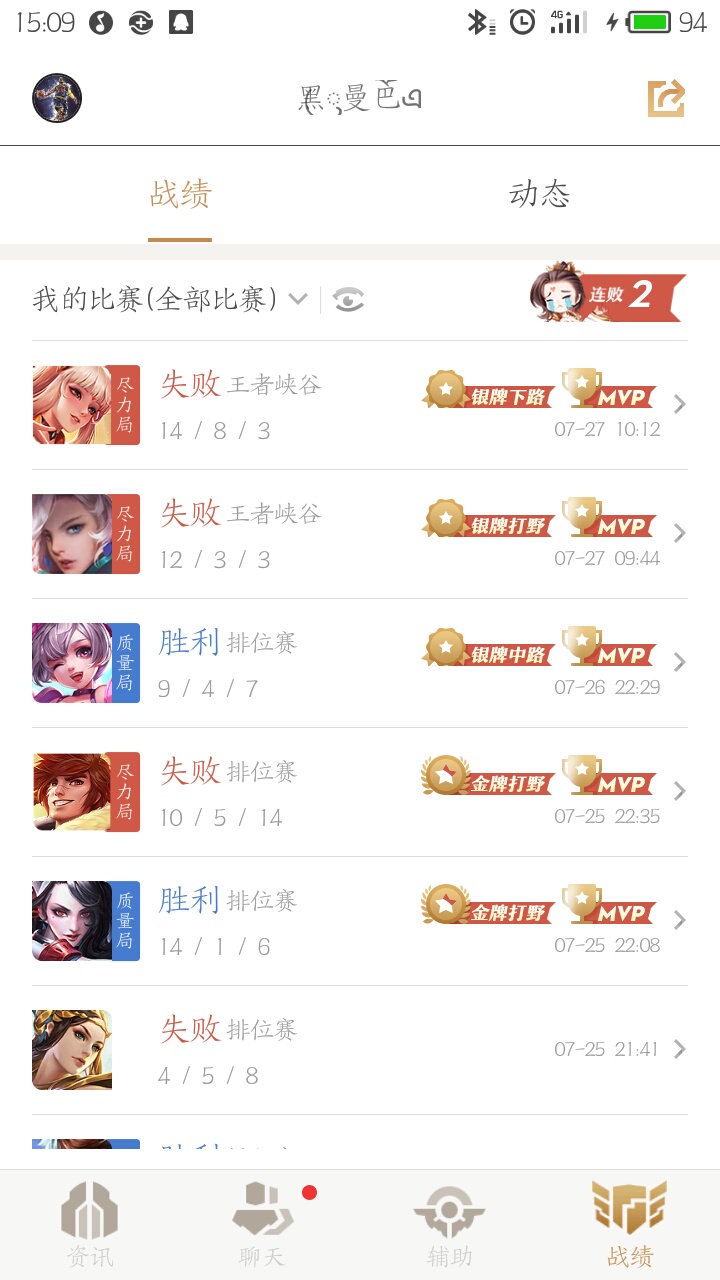Open the player's profile avatar at top left

click(57, 97)
